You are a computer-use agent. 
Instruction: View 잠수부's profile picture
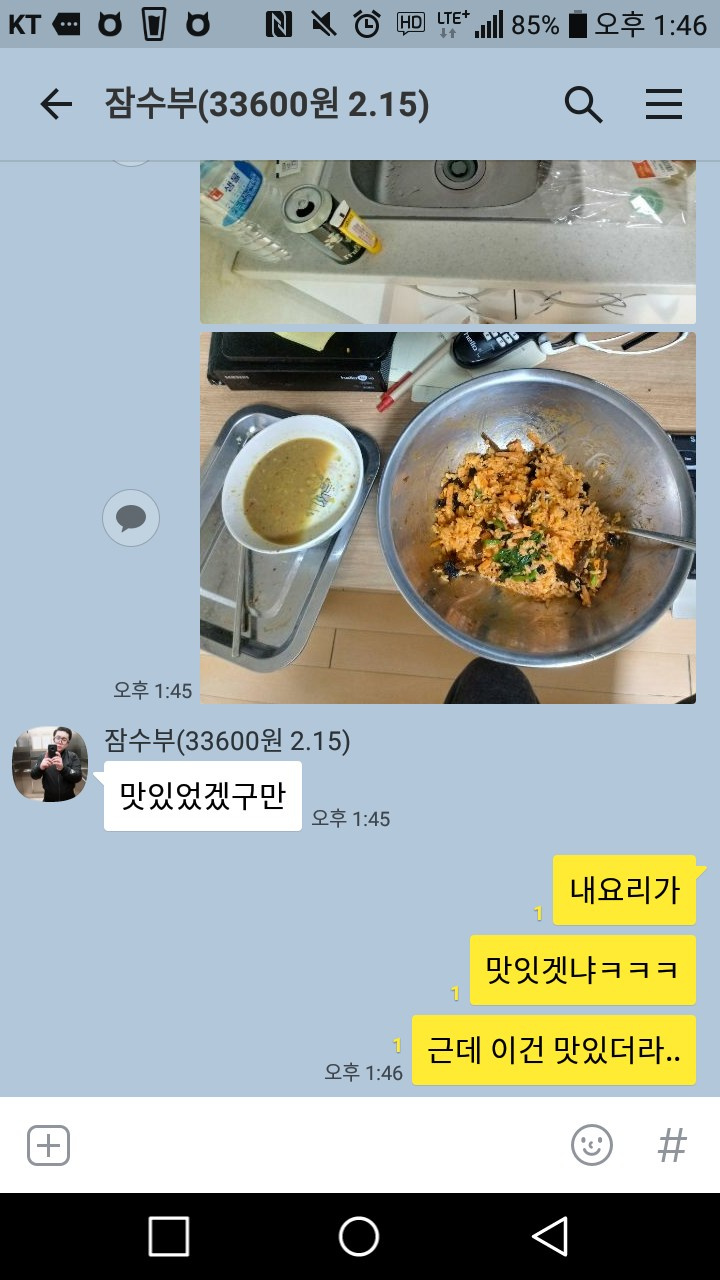tap(50, 764)
